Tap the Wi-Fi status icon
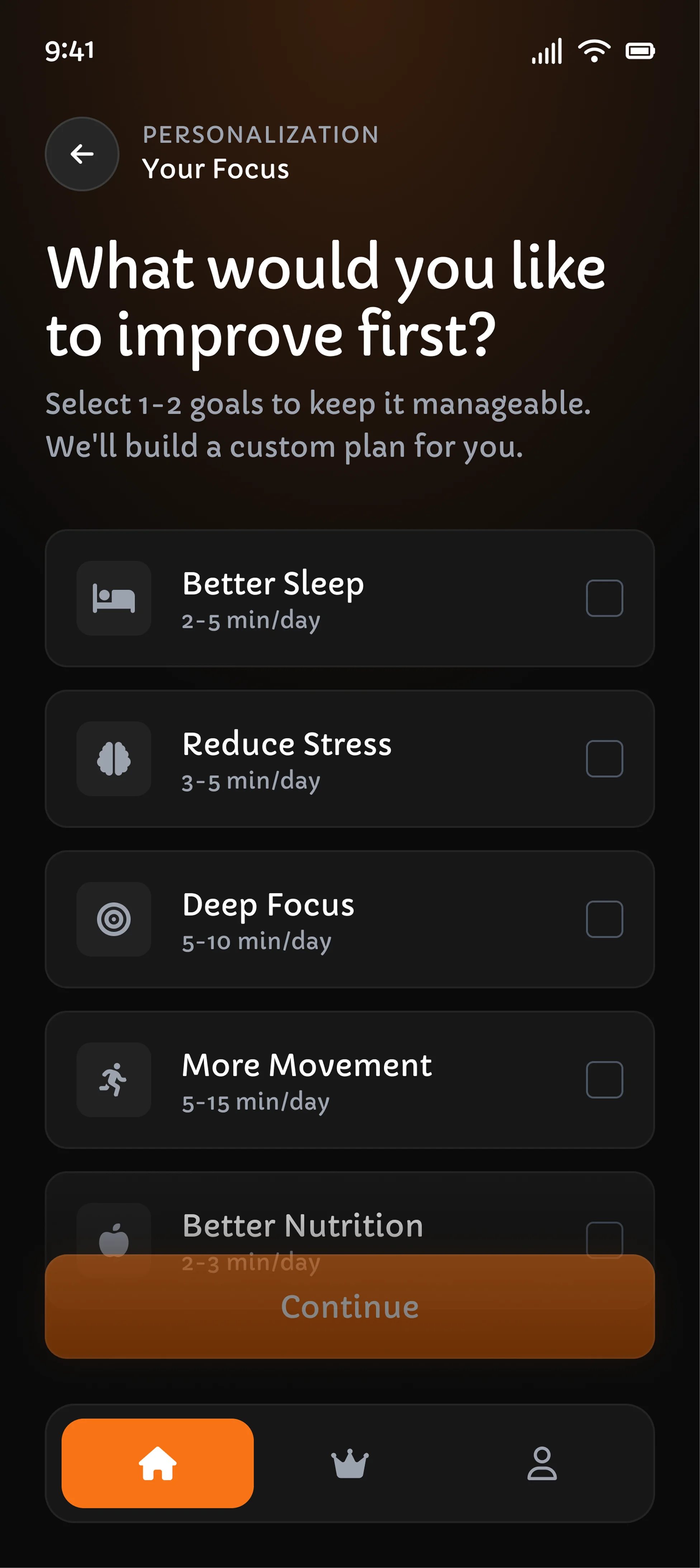 click(x=593, y=52)
